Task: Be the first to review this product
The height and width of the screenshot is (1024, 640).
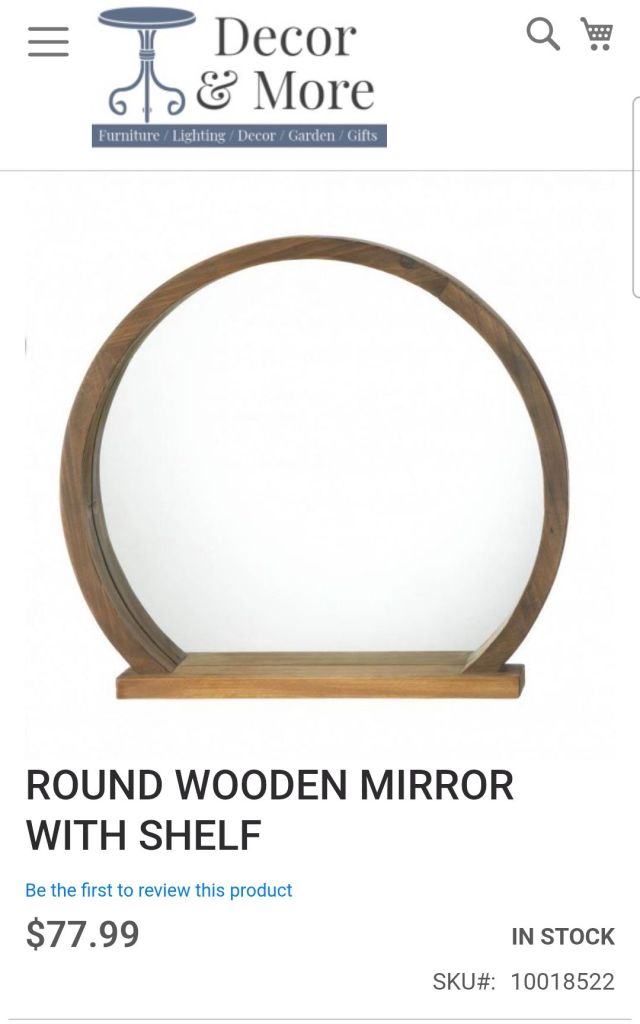Action: [159, 890]
